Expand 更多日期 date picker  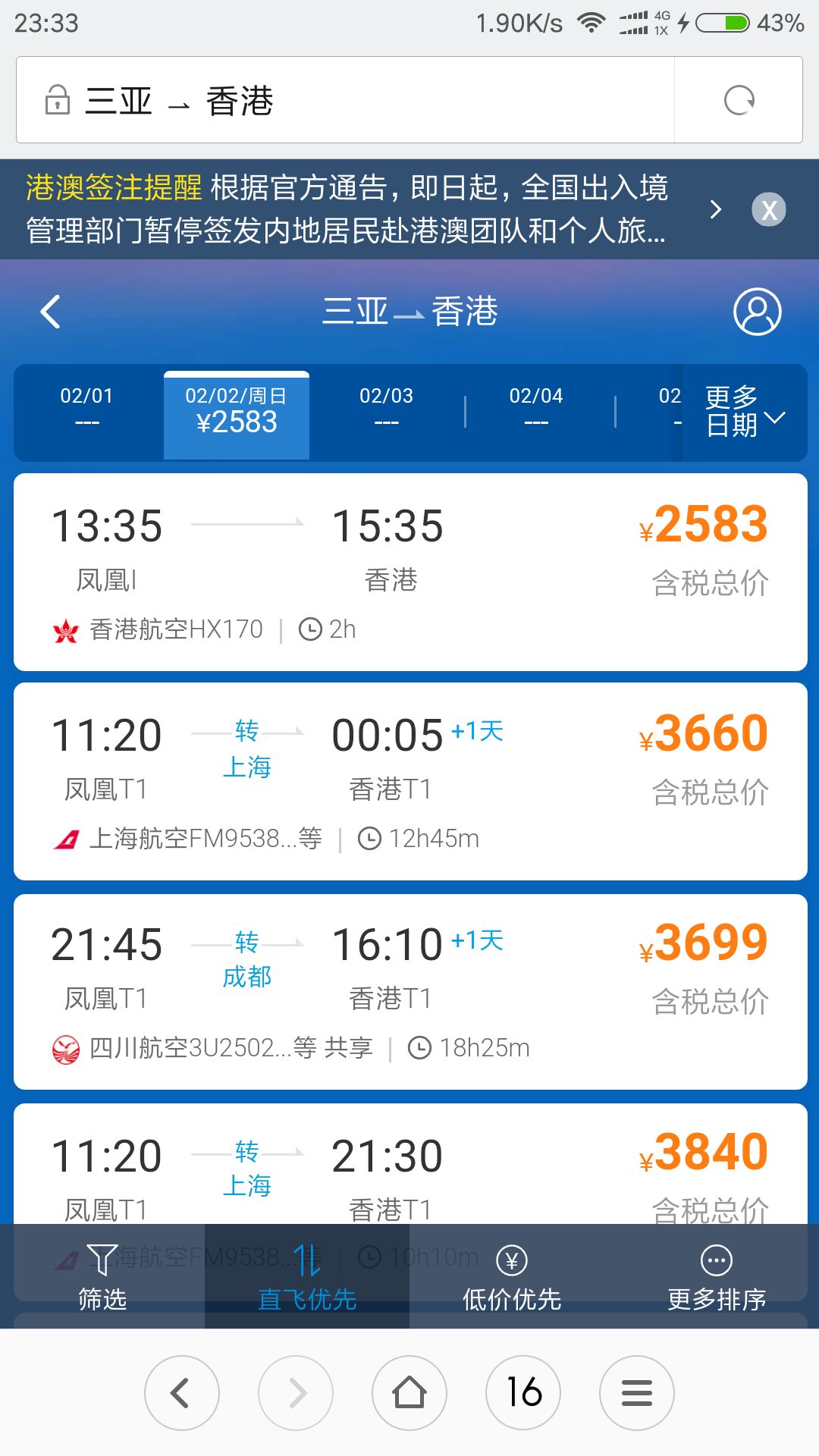point(745,412)
